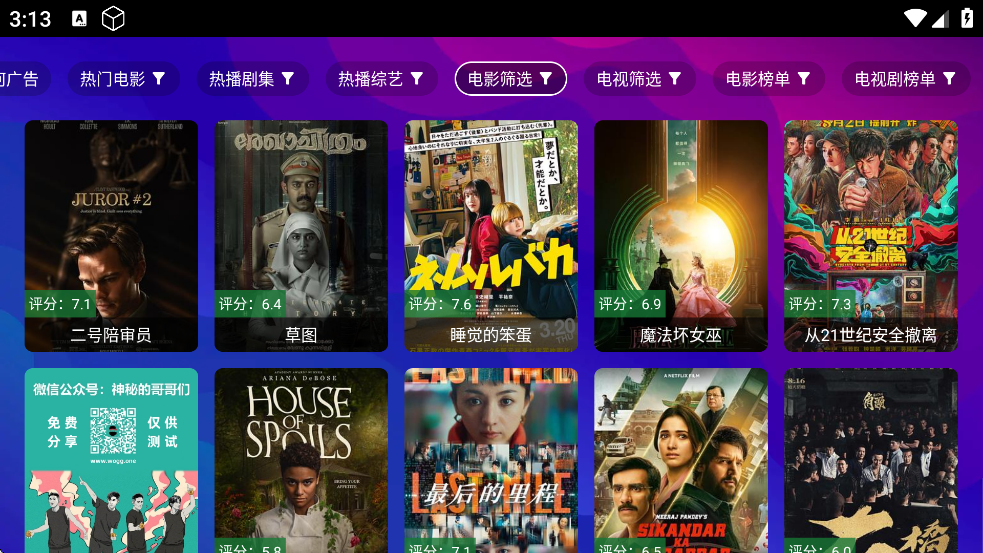Open the movie card 草图

[301, 235]
